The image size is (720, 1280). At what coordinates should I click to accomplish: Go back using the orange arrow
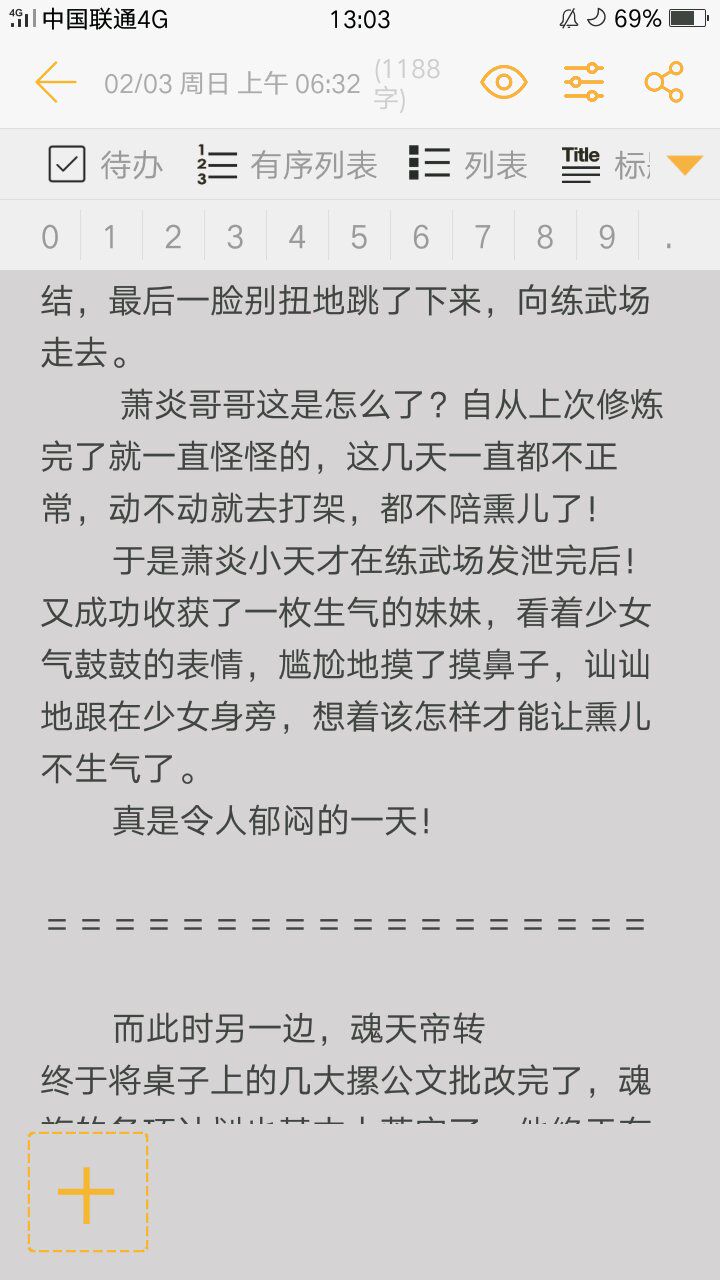point(55,83)
